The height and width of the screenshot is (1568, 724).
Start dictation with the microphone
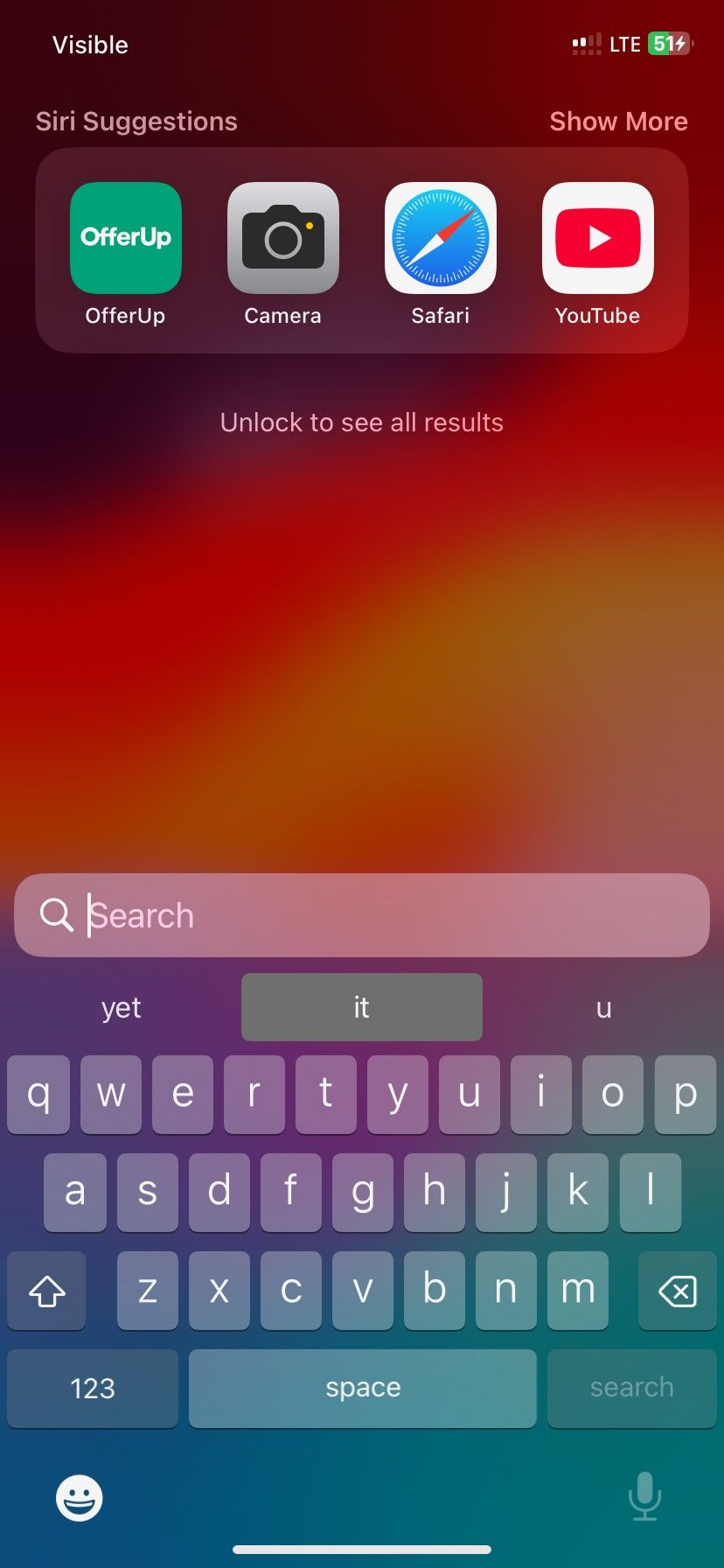click(644, 1495)
